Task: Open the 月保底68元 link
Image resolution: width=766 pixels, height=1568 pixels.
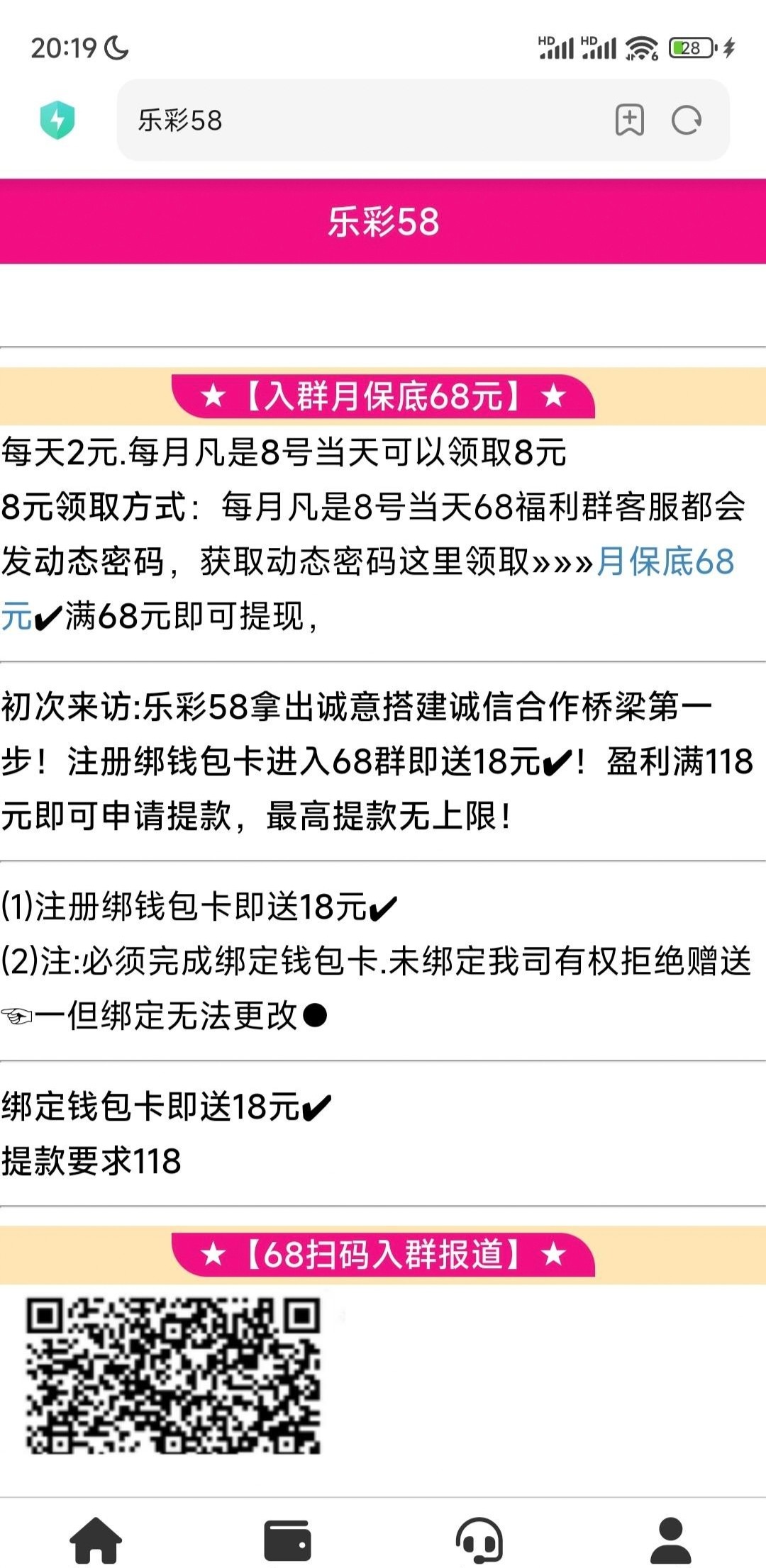Action: click(x=665, y=562)
